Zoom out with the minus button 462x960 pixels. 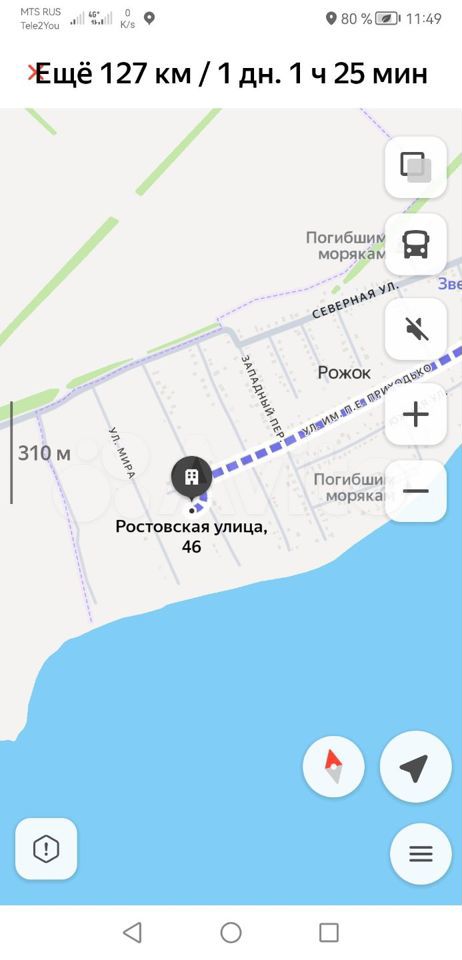(415, 491)
